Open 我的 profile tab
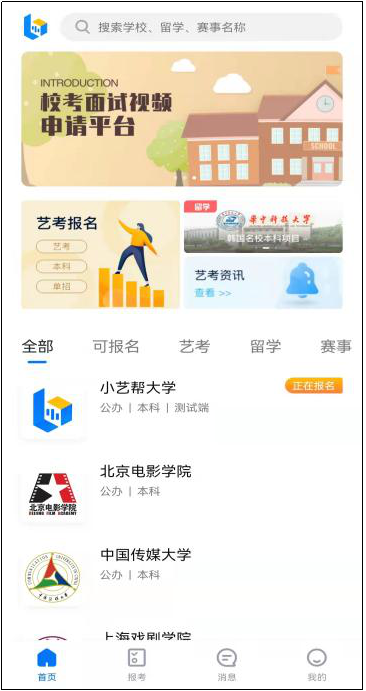366x691 pixels. 317,665
